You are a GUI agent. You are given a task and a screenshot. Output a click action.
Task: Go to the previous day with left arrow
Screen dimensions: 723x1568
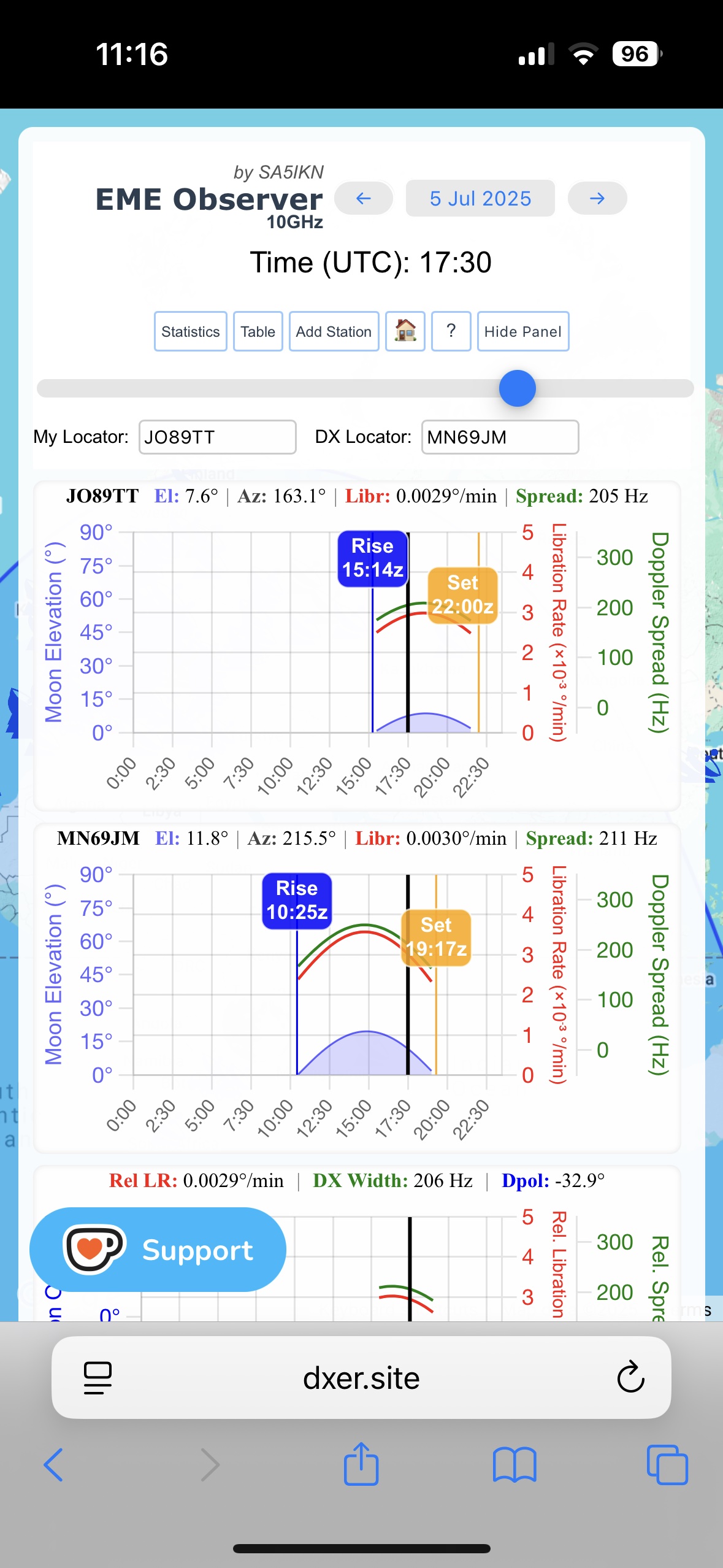(x=364, y=198)
